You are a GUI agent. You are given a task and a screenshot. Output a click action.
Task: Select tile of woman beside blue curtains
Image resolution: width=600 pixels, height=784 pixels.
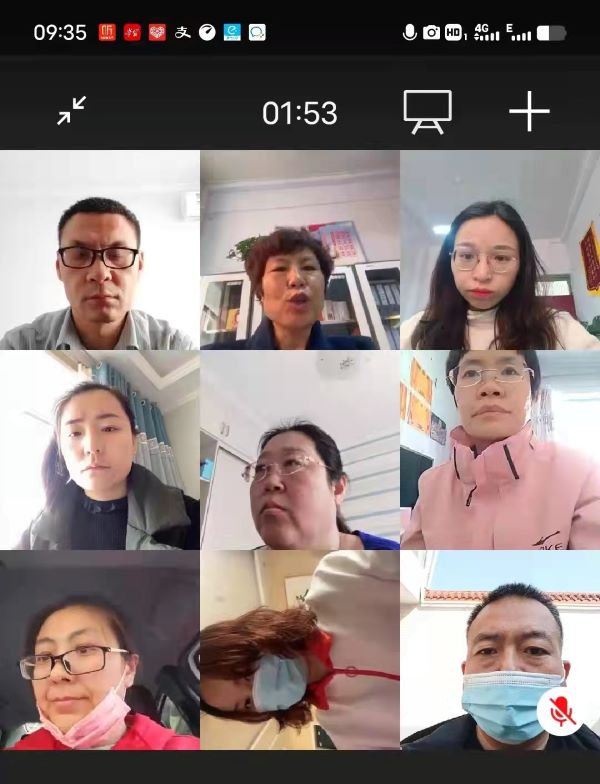100,450
